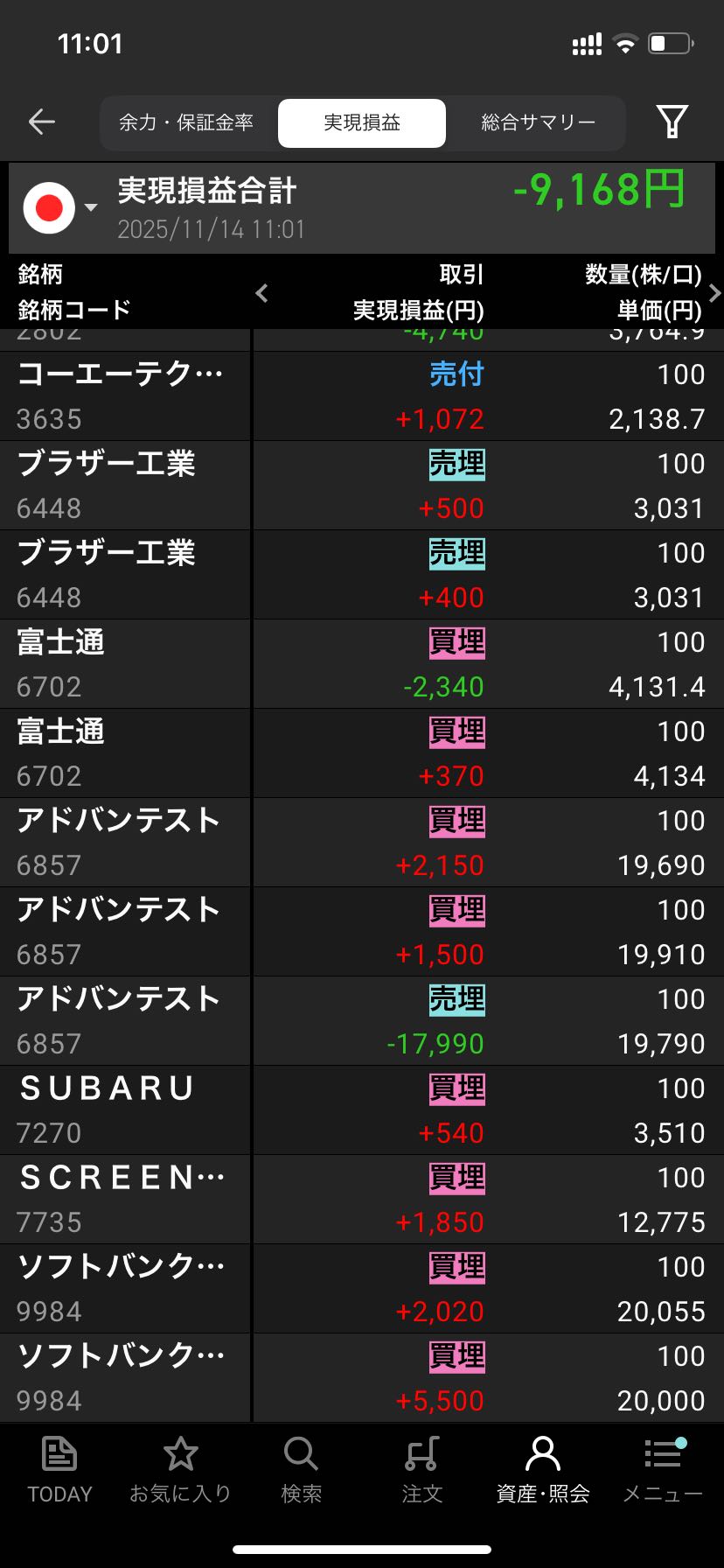Open the メニュー menu tab
The image size is (724, 1568).
pyautogui.click(x=663, y=1470)
